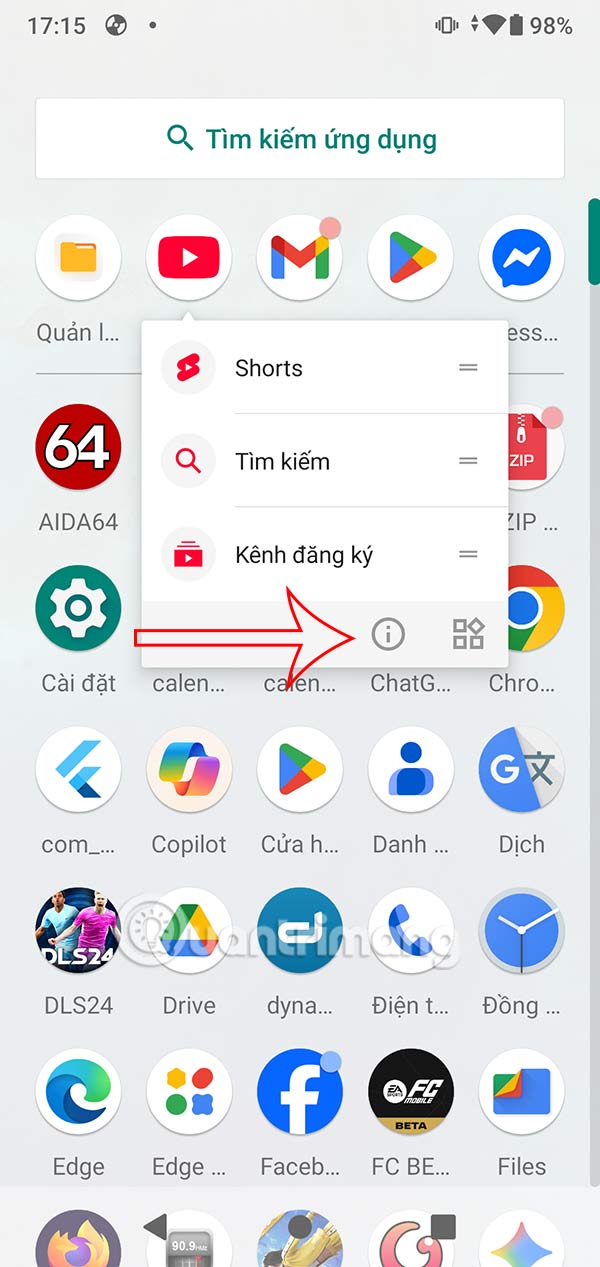The image size is (600, 1267).
Task: Launch Google Drive
Action: point(189,930)
